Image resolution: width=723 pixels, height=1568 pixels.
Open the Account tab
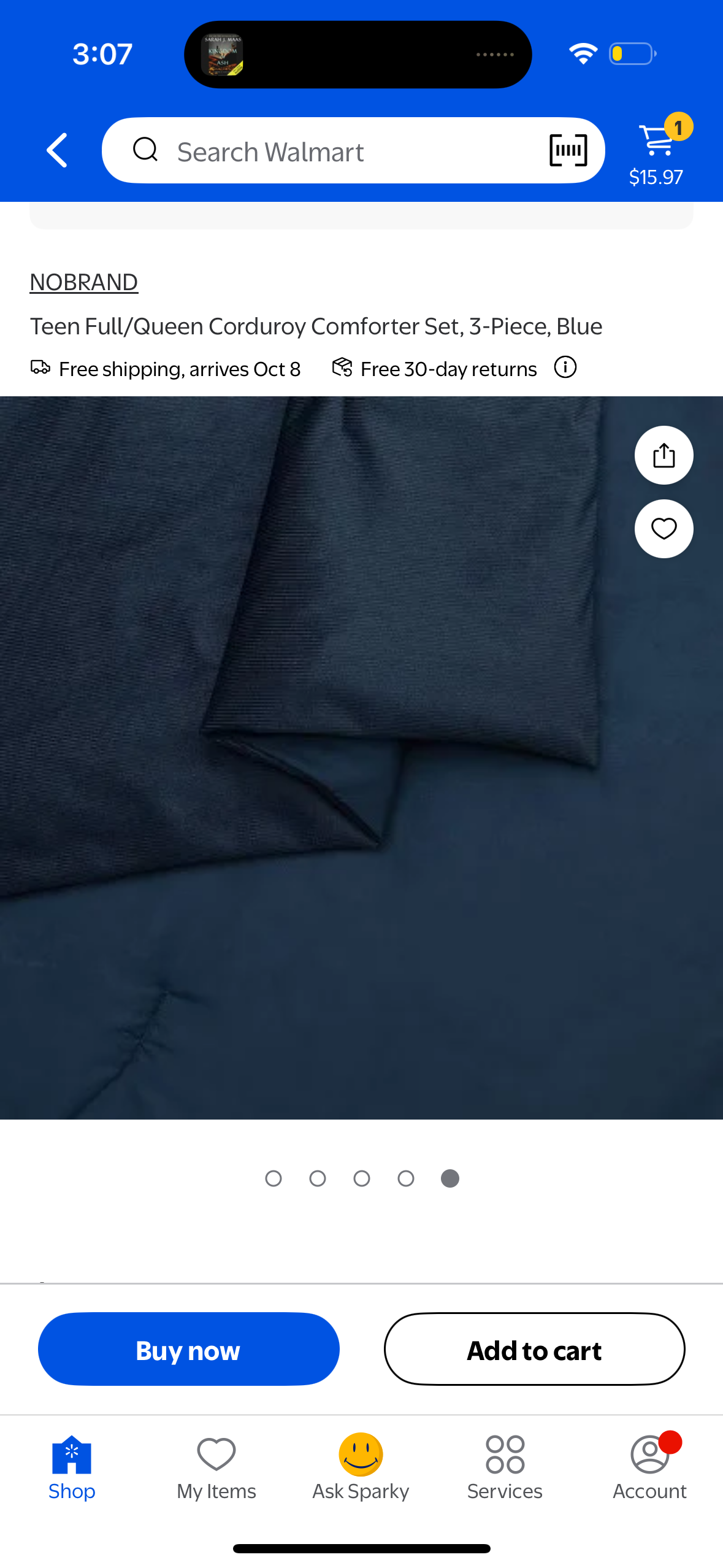click(649, 1467)
